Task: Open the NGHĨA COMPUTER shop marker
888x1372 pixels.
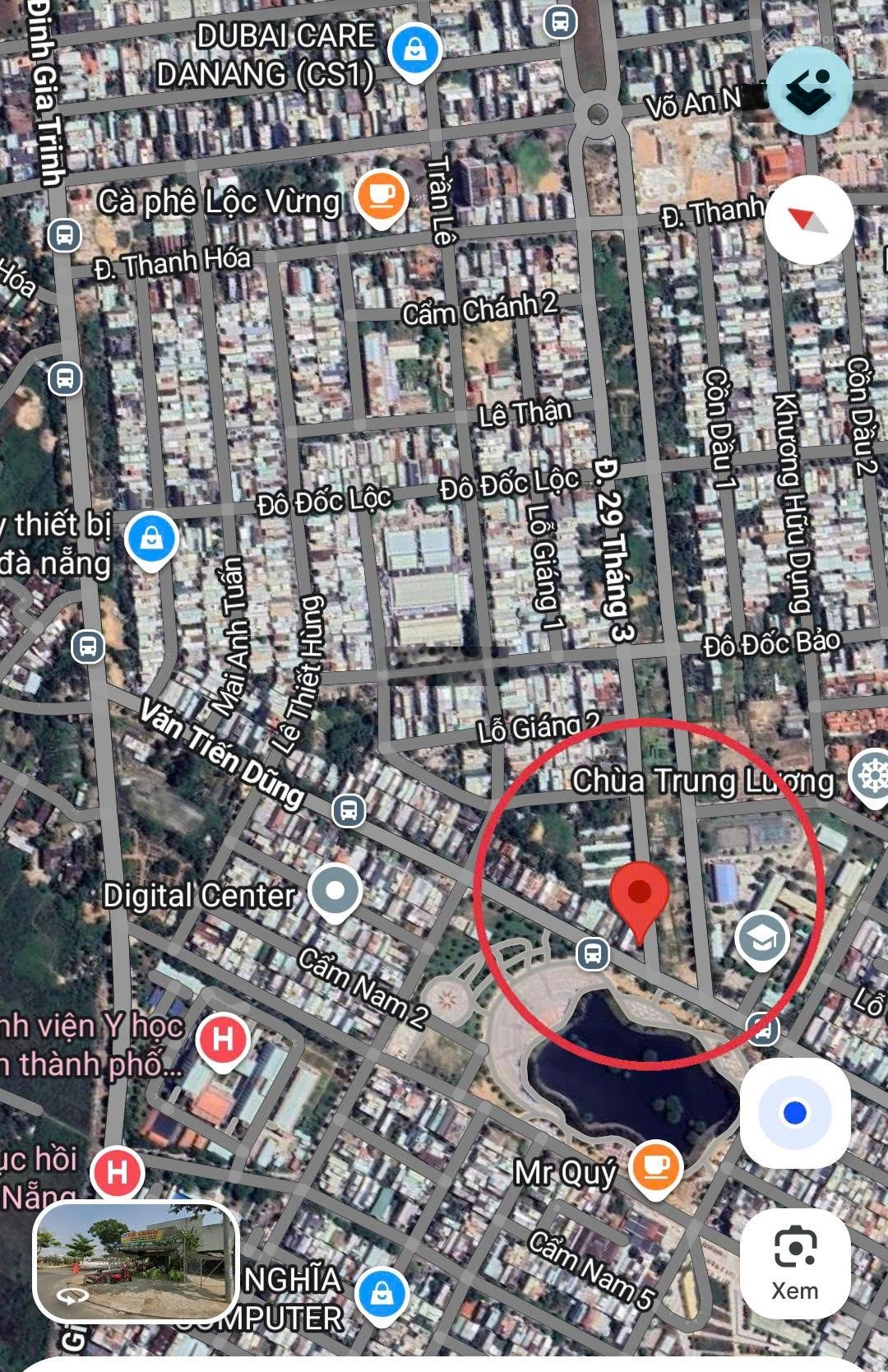Action: pyautogui.click(x=382, y=1294)
